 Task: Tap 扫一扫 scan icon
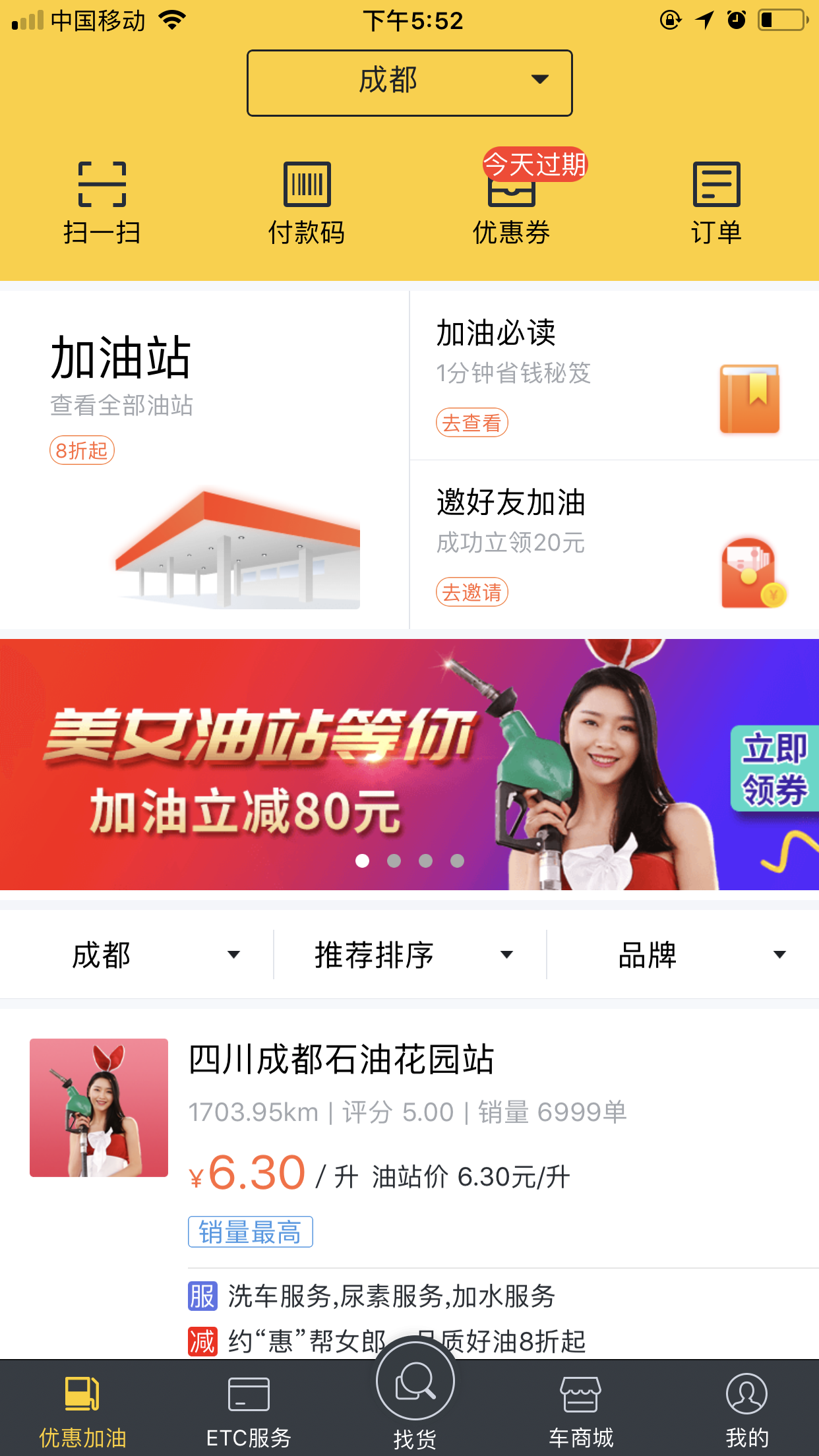pos(102,202)
